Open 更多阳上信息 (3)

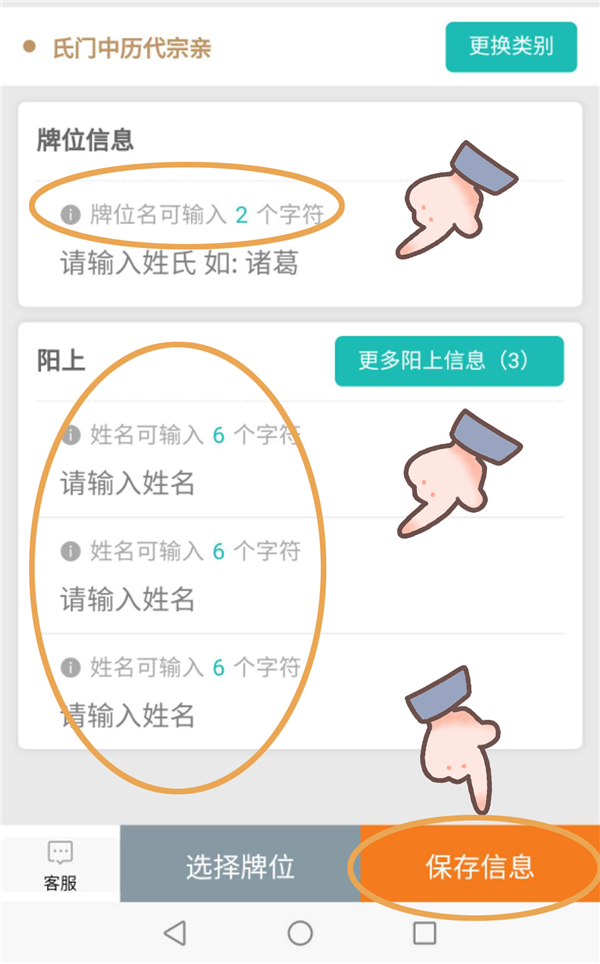pyautogui.click(x=449, y=361)
